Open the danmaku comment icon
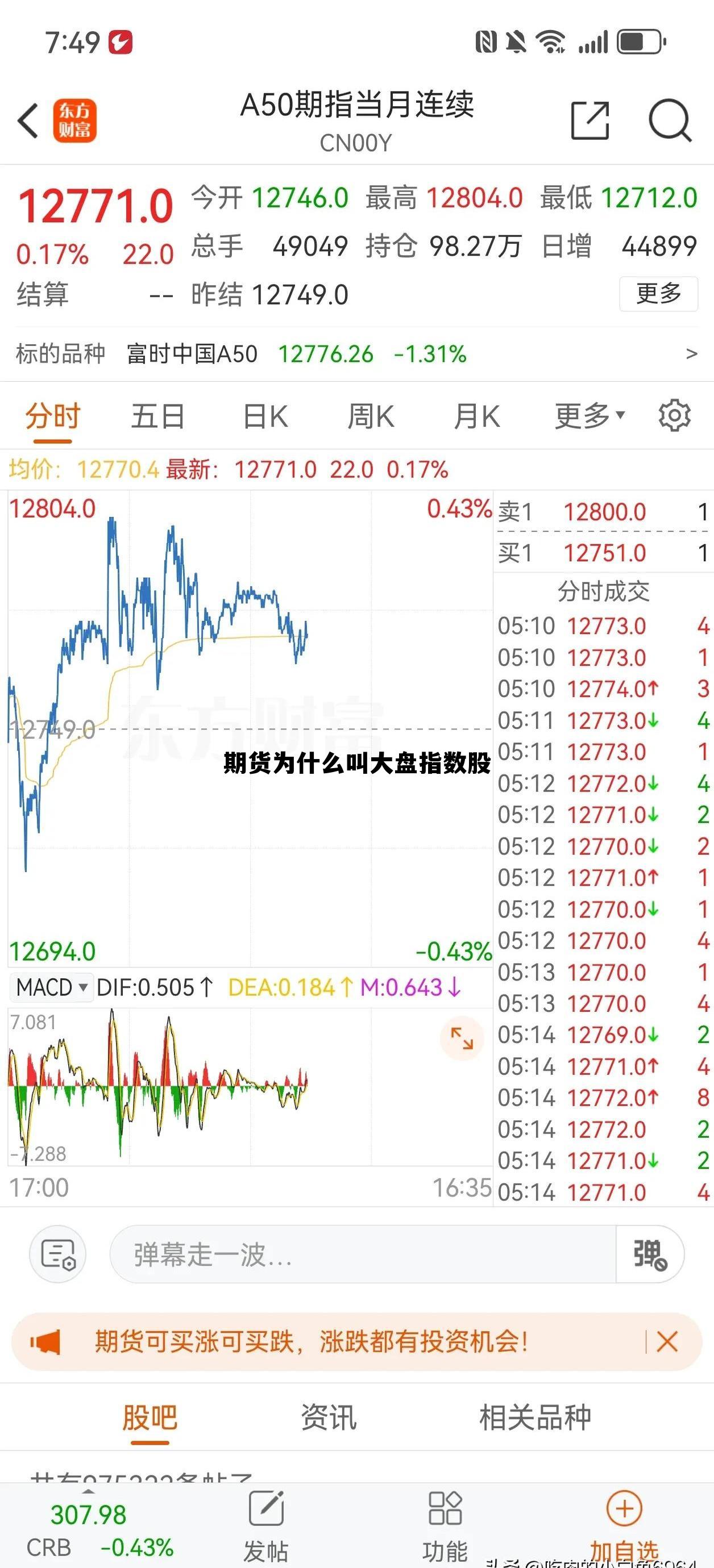This screenshot has height=1568, width=714. click(57, 1255)
